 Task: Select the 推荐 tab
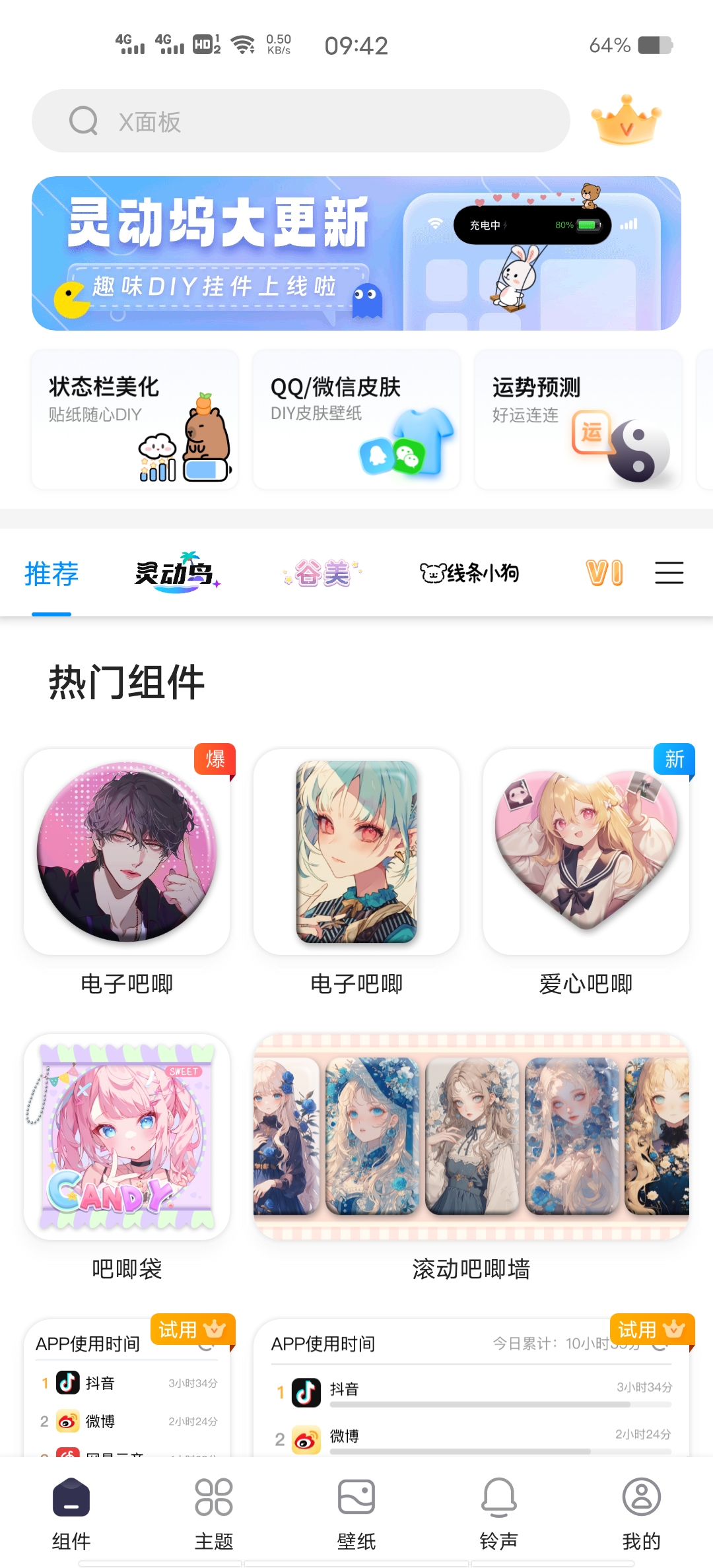pos(51,573)
